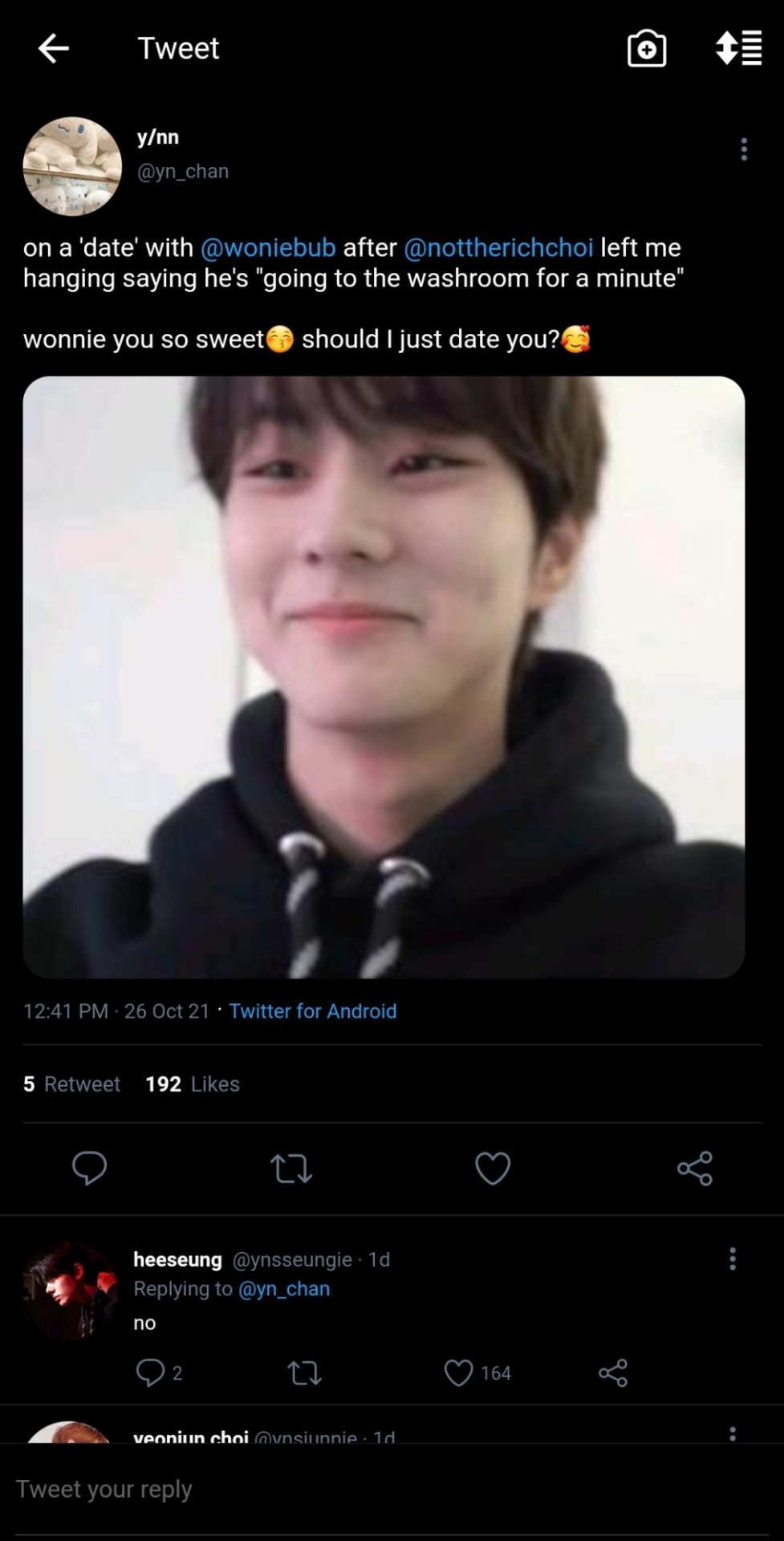Like y/nn's main tweet
Image resolution: width=784 pixels, height=1541 pixels.
click(x=493, y=1168)
